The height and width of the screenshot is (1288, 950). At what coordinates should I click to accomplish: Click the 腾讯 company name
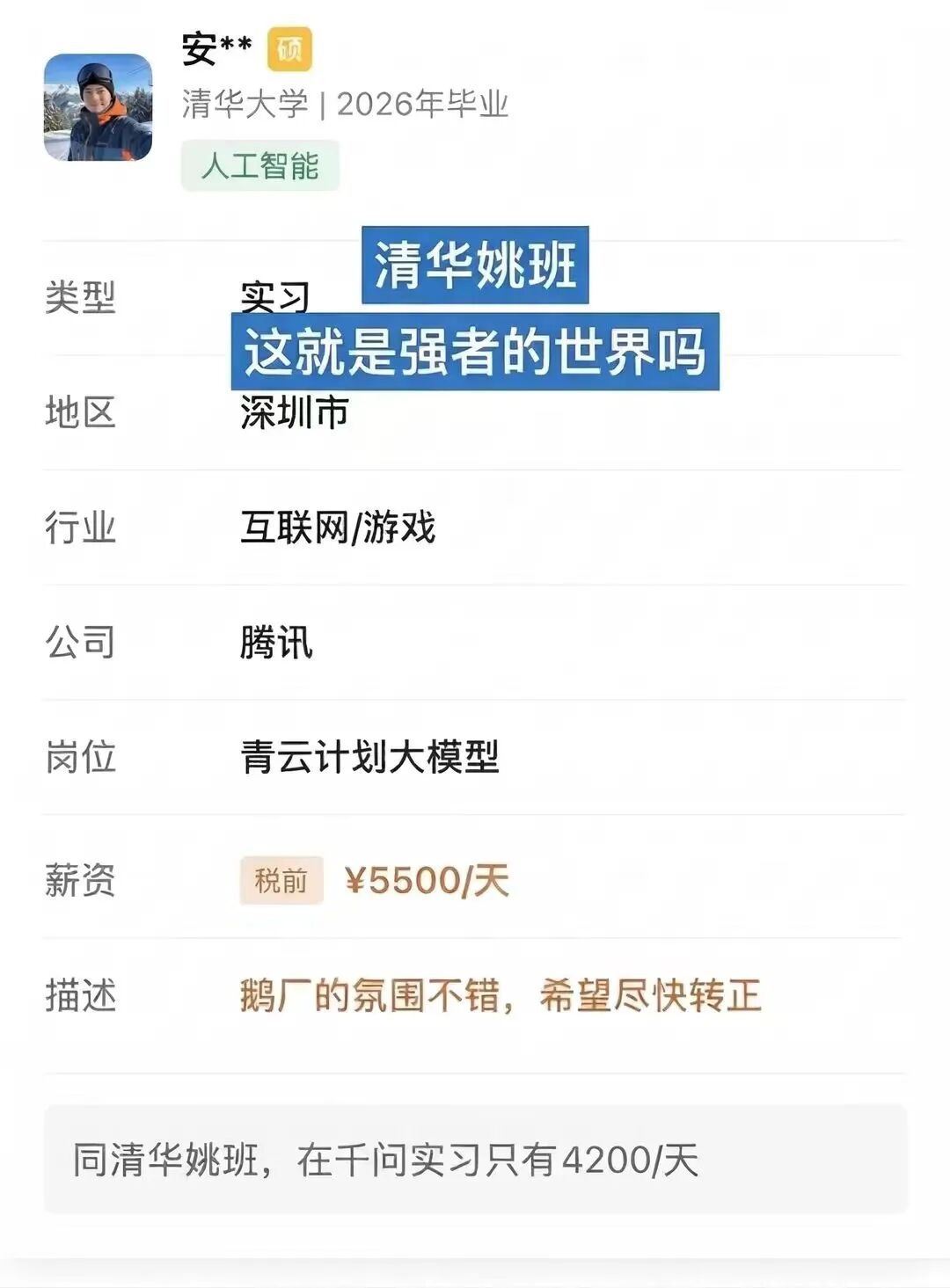click(274, 642)
